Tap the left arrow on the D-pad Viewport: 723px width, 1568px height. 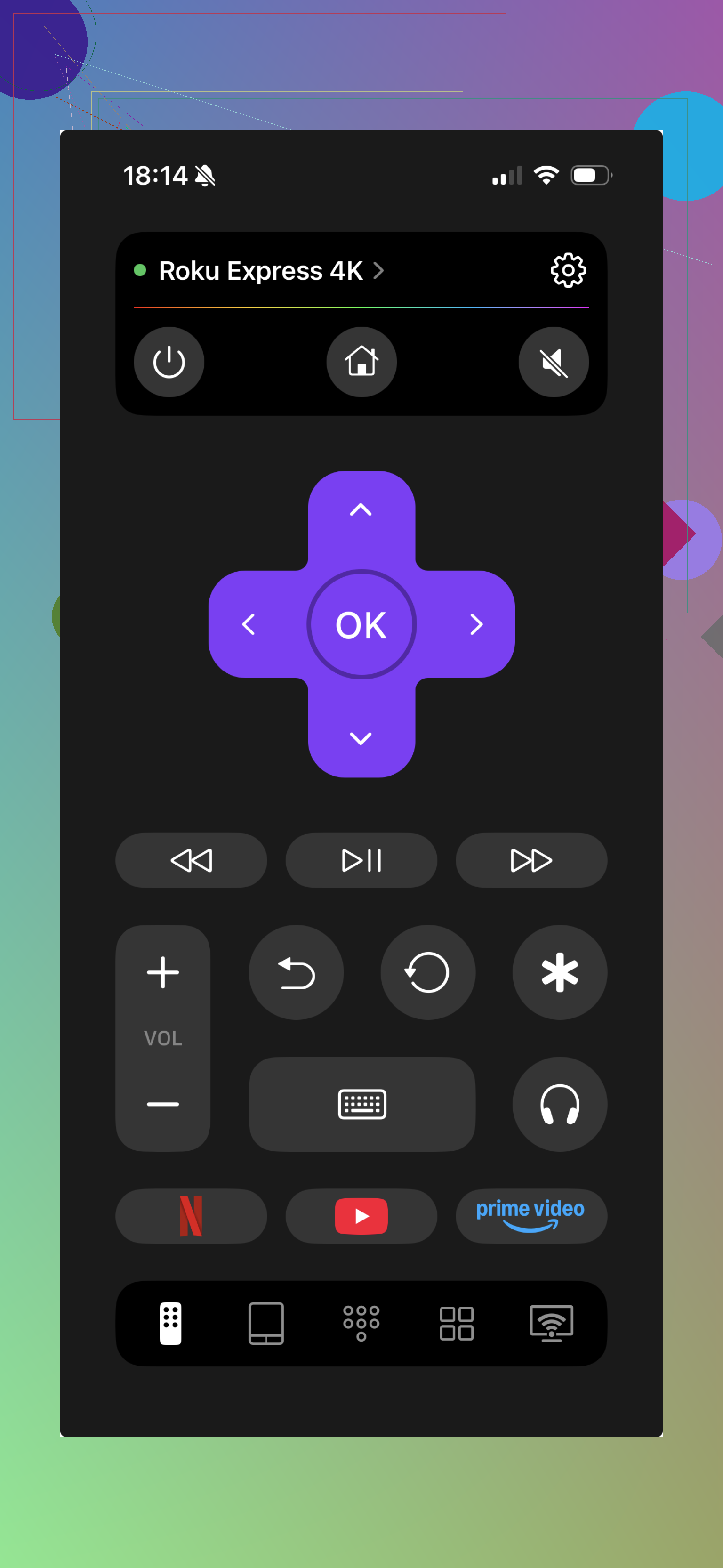249,624
